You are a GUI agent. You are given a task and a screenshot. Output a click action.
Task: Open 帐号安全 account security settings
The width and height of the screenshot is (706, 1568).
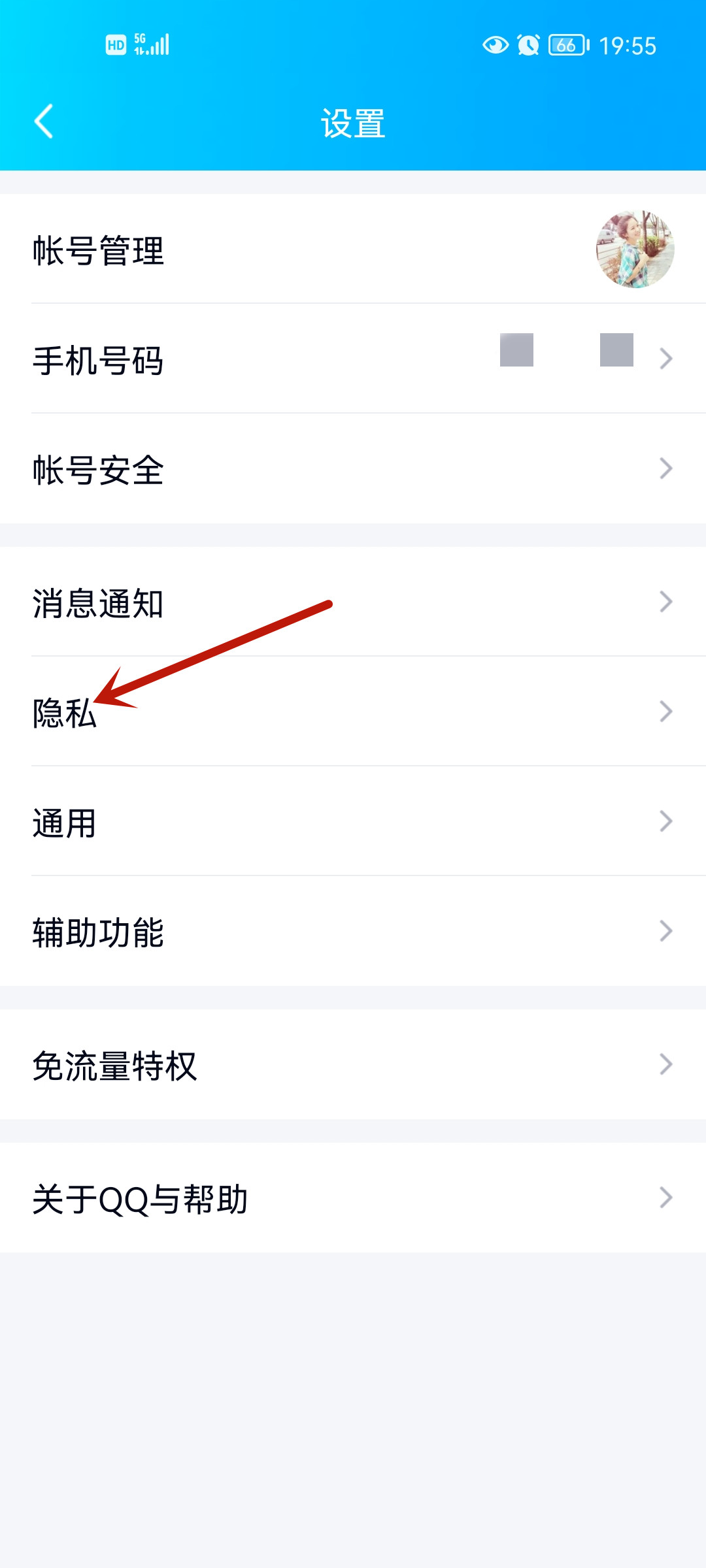pyautogui.click(x=353, y=469)
